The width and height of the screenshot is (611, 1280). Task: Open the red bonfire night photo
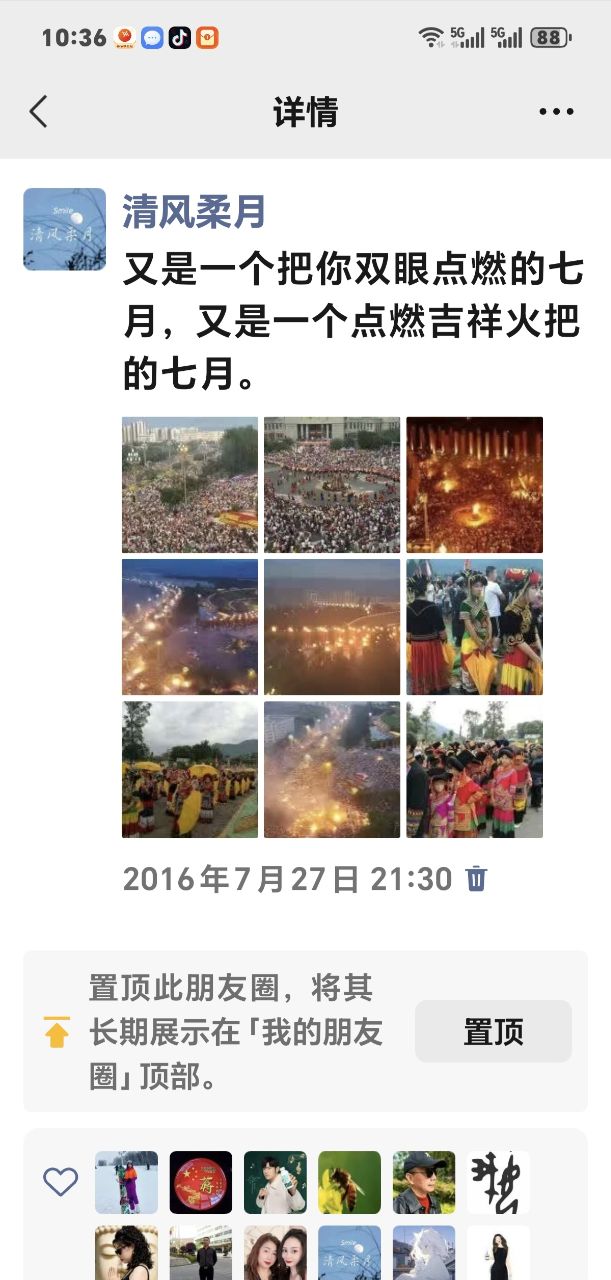pyautogui.click(x=474, y=485)
